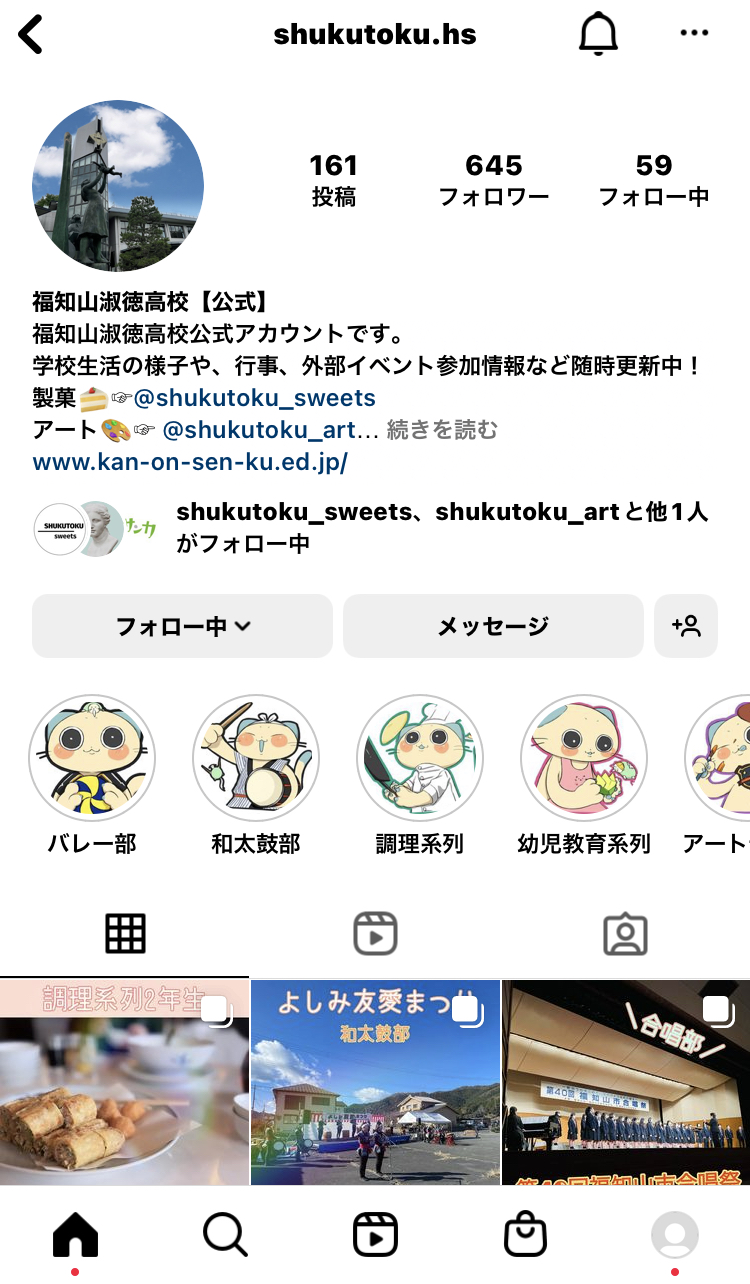The height and width of the screenshot is (1284, 750).
Task: Open the 合唱部 post
Action: click(x=626, y=1082)
